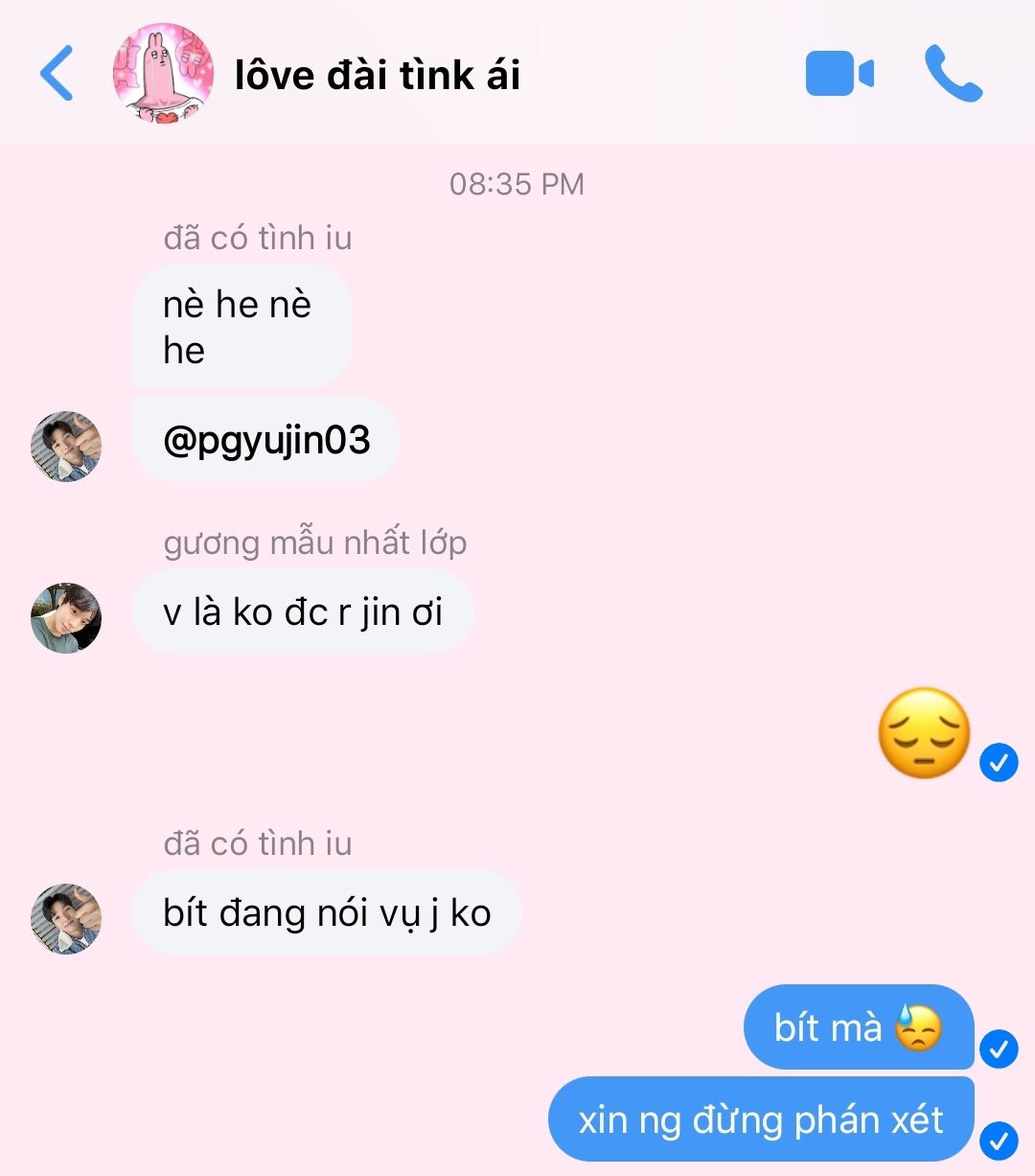Open the lôve đài tình ái group info
The width and height of the screenshot is (1035, 1176).
pyautogui.click(x=377, y=76)
